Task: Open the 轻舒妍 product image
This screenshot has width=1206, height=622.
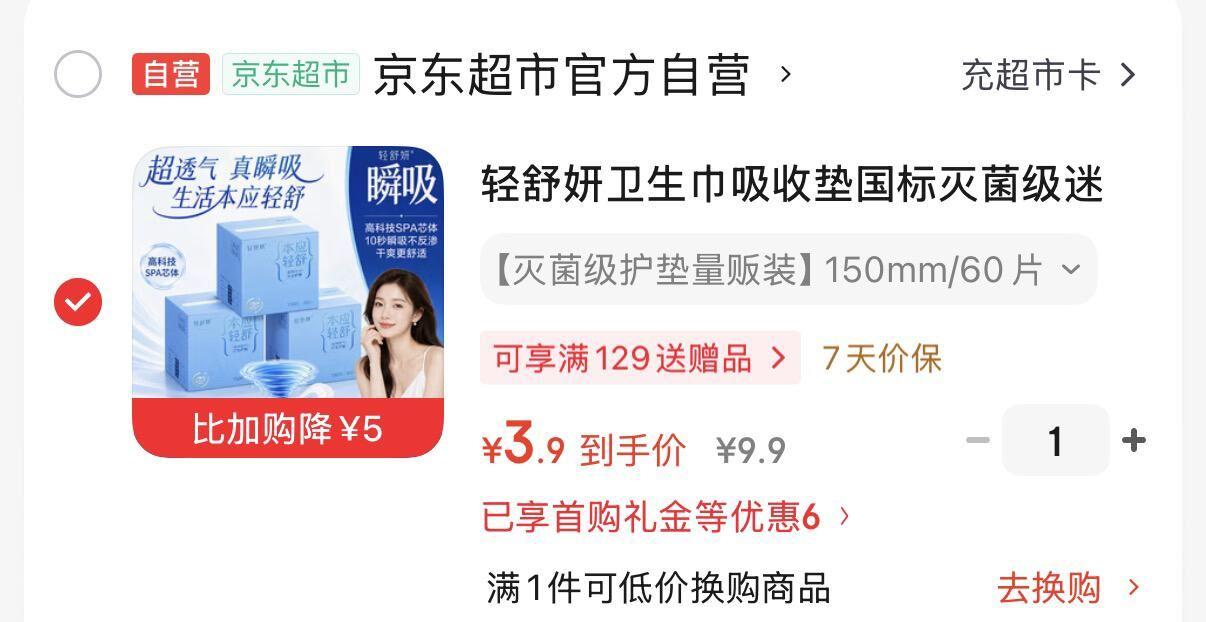Action: click(288, 302)
